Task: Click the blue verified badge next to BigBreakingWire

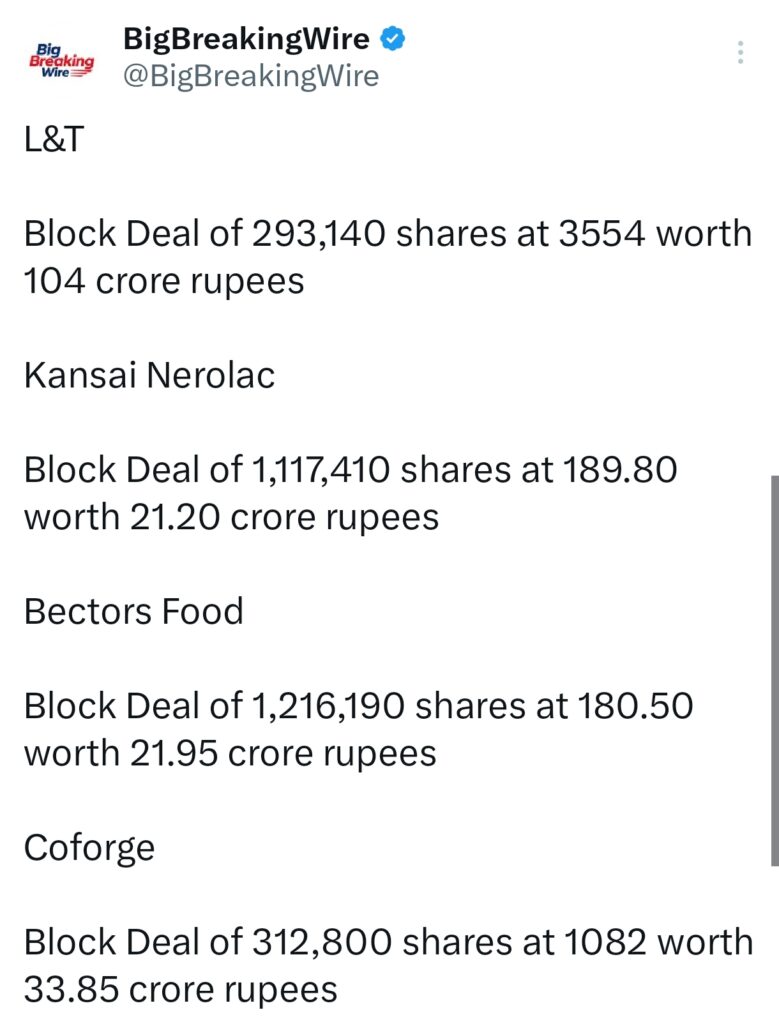Action: 394,38
